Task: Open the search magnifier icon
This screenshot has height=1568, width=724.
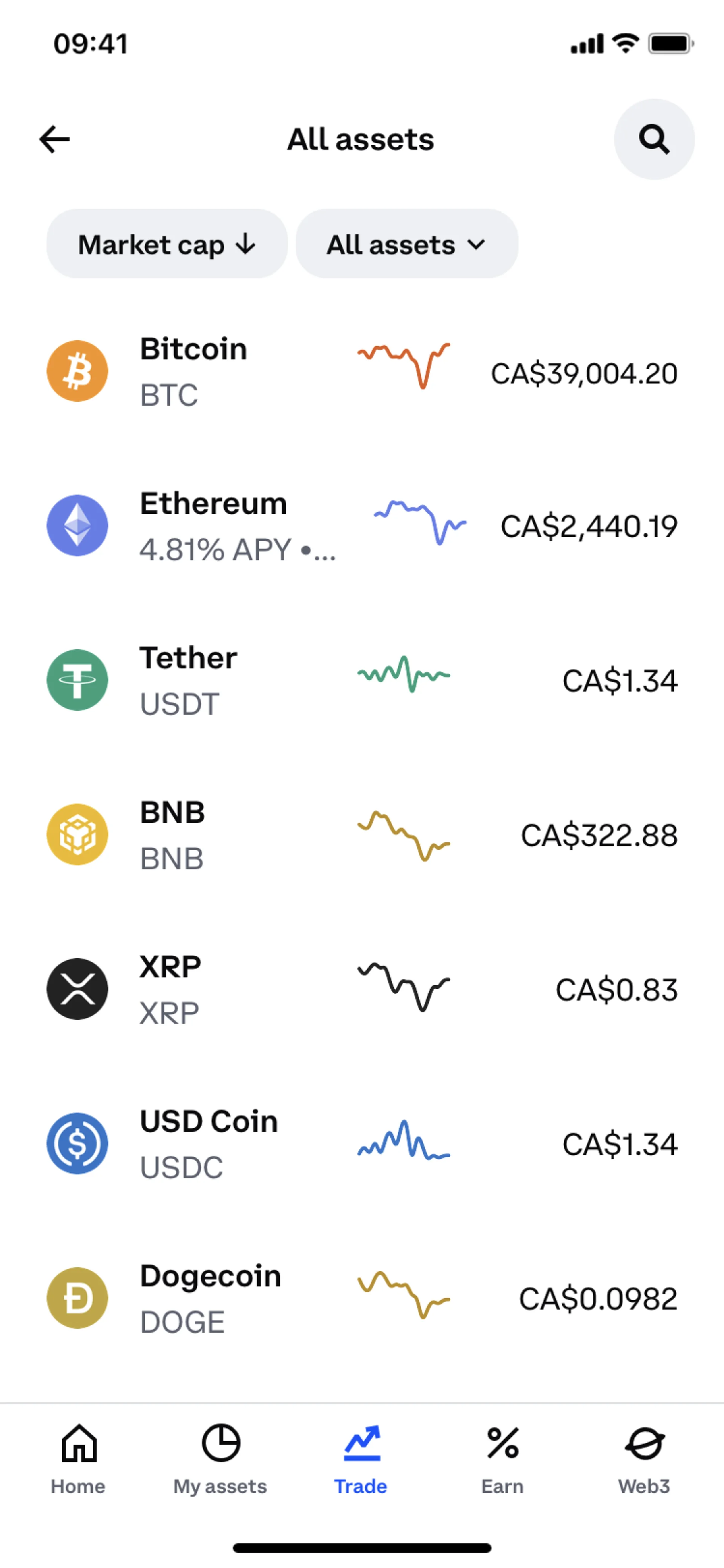Action: (654, 140)
